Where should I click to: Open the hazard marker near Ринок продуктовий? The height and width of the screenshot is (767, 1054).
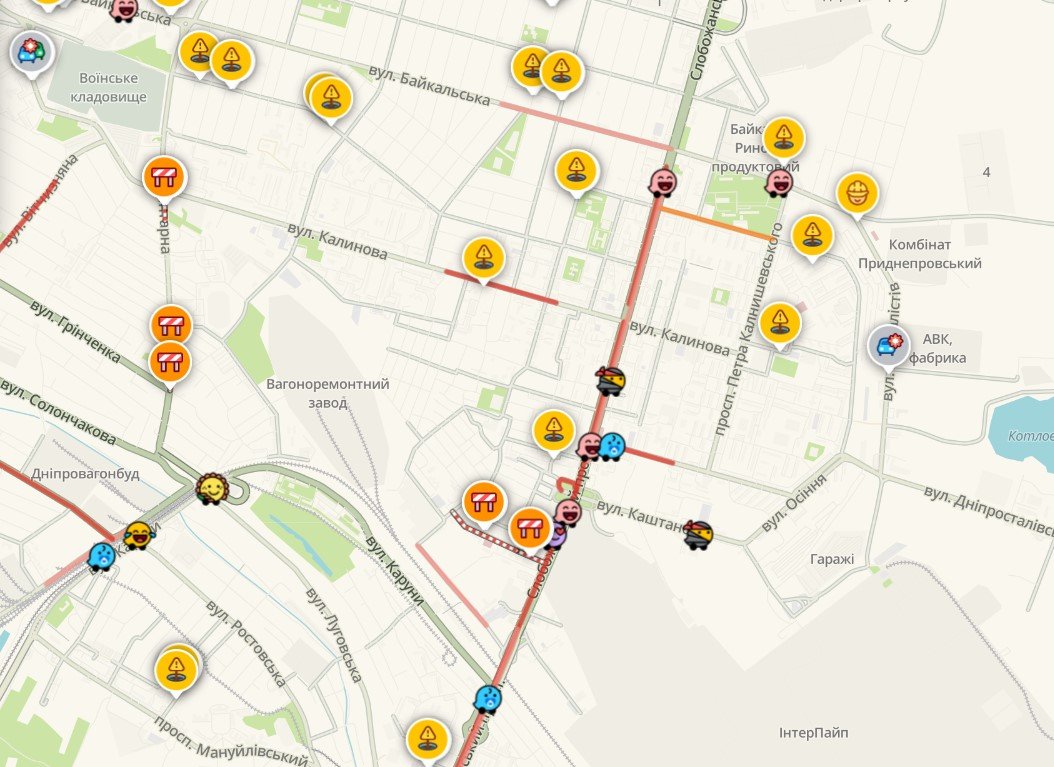(x=783, y=138)
